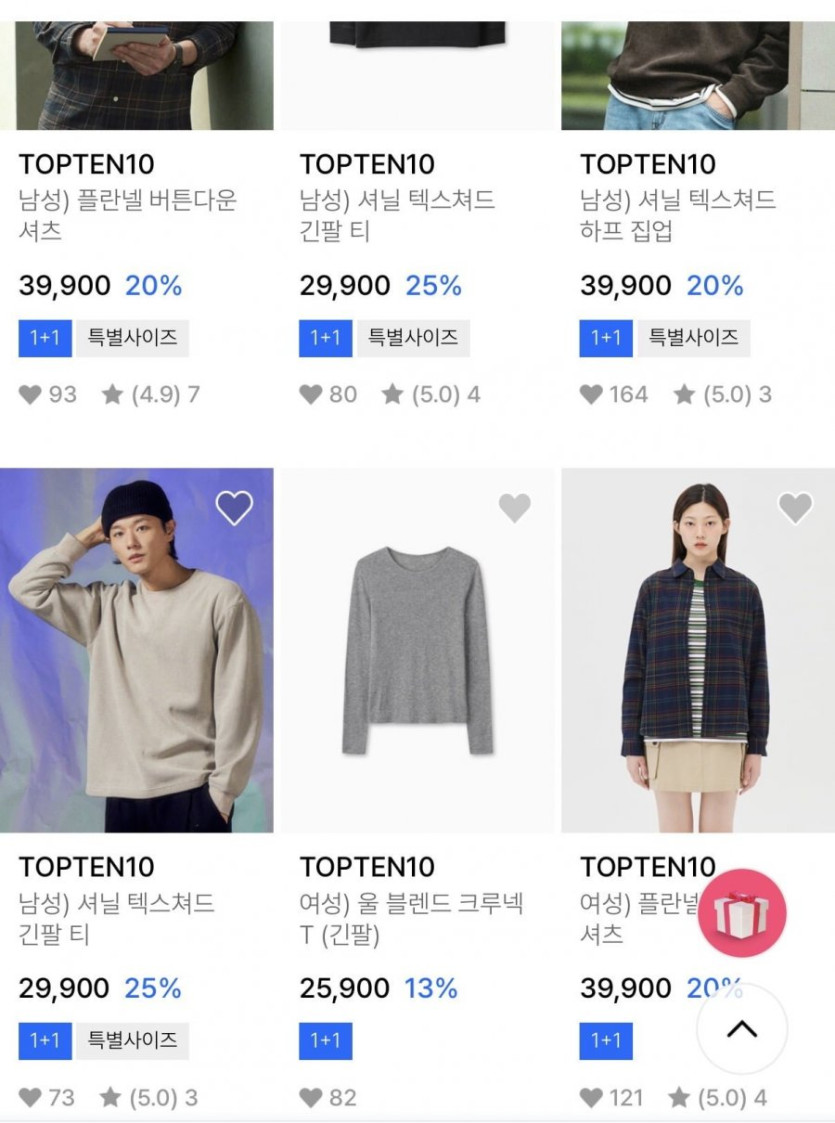This screenshot has height=1123, width=835.
Task: Tap the heart on the gray 울 블렌드 크루넥 T
Action: (514, 508)
